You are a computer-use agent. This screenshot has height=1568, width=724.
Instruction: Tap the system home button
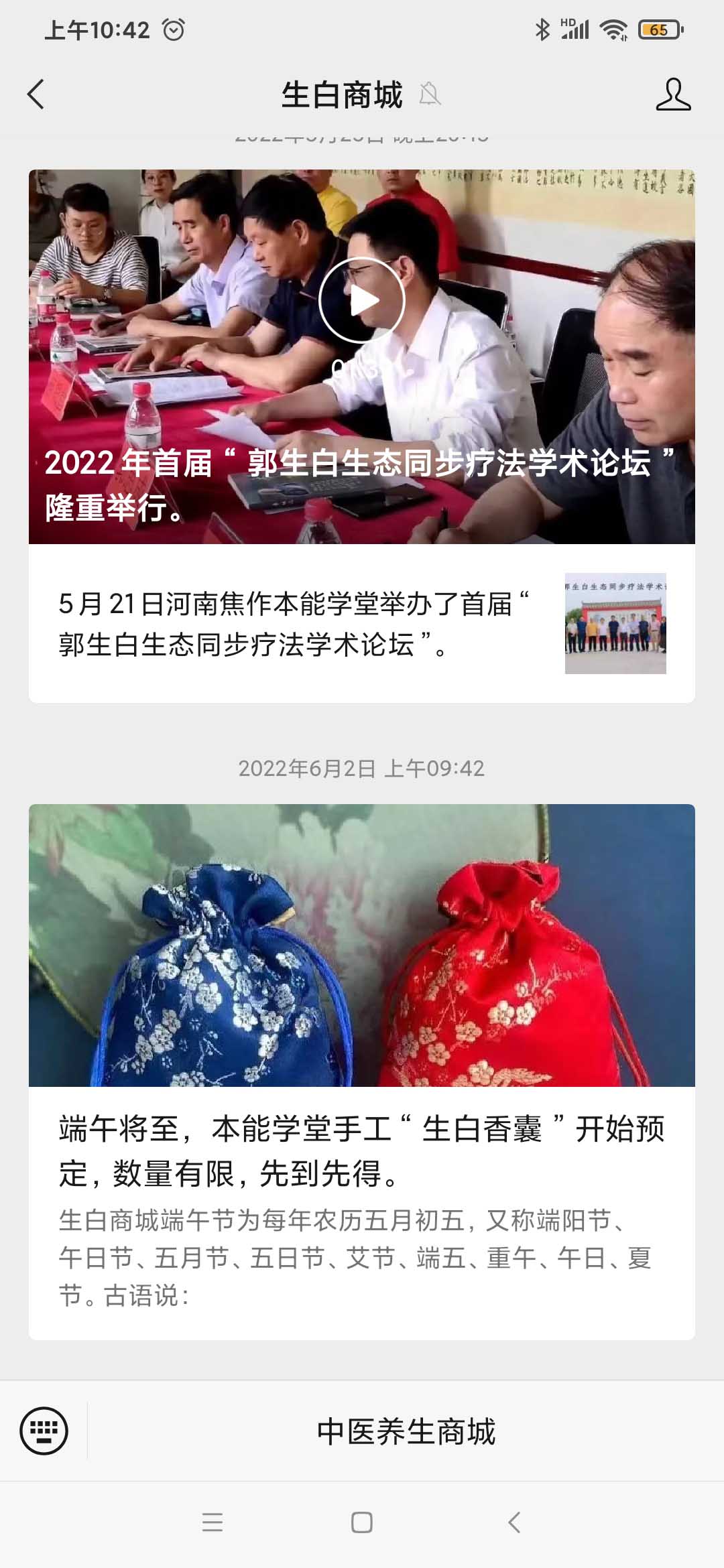pyautogui.click(x=361, y=1522)
